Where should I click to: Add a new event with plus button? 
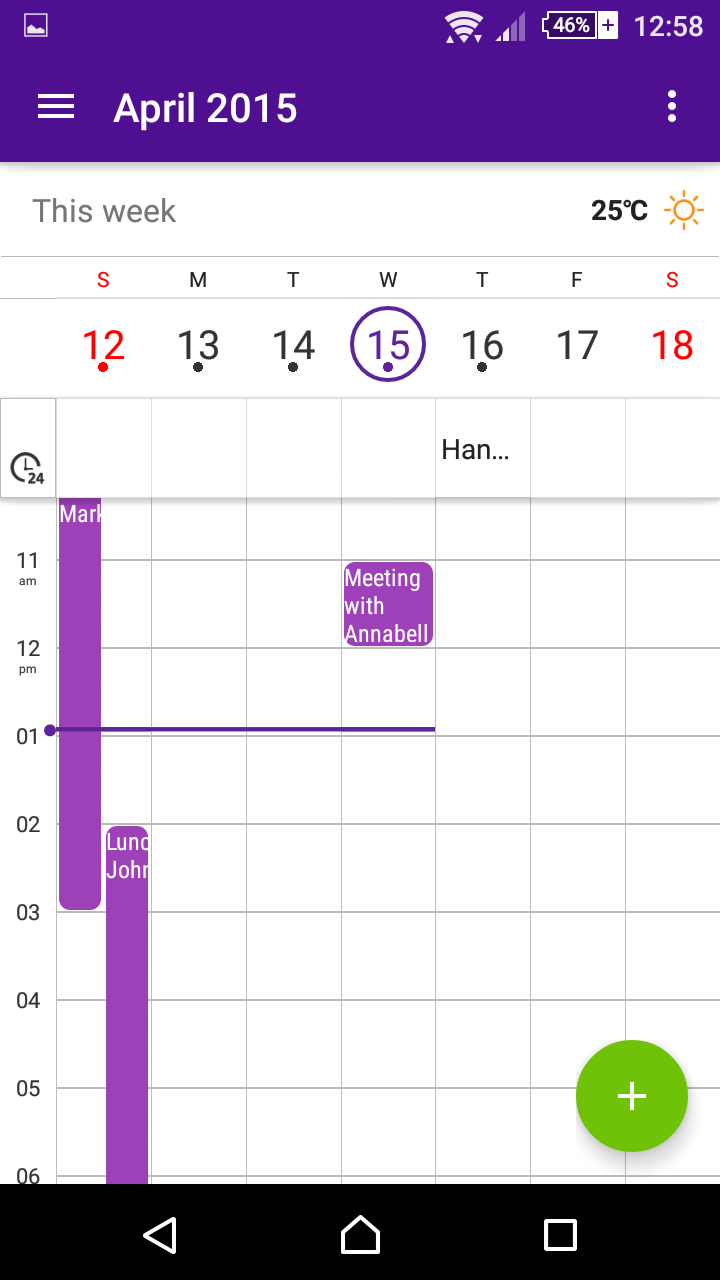coord(632,1096)
